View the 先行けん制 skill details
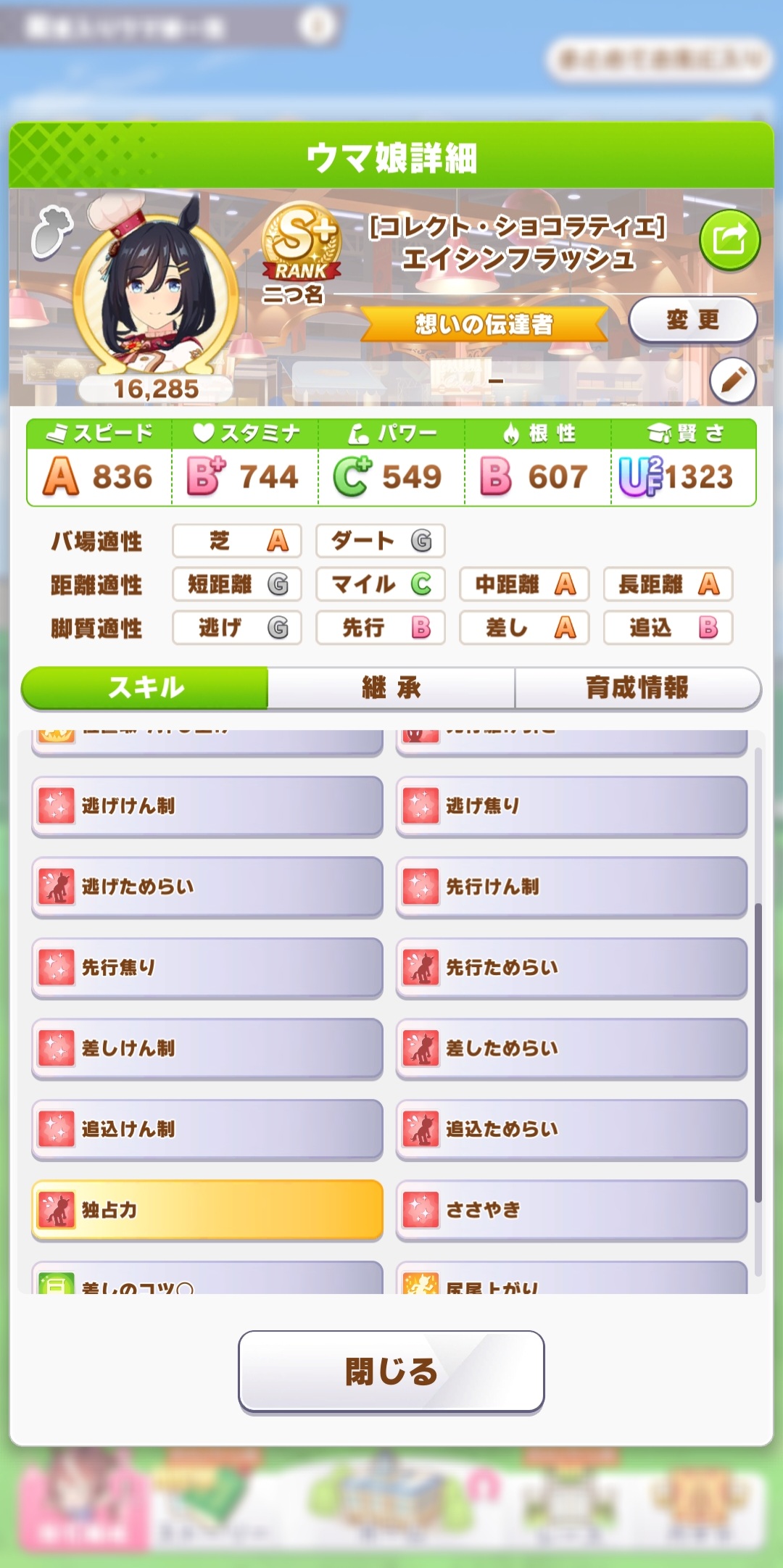The image size is (783, 1568). pyautogui.click(x=571, y=887)
